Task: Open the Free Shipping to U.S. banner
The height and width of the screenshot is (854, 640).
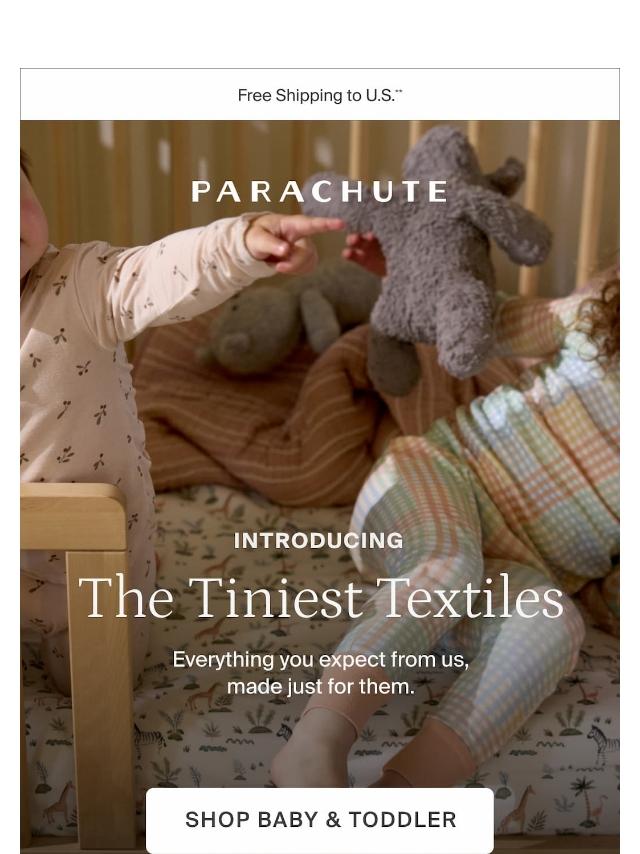Action: pos(320,96)
